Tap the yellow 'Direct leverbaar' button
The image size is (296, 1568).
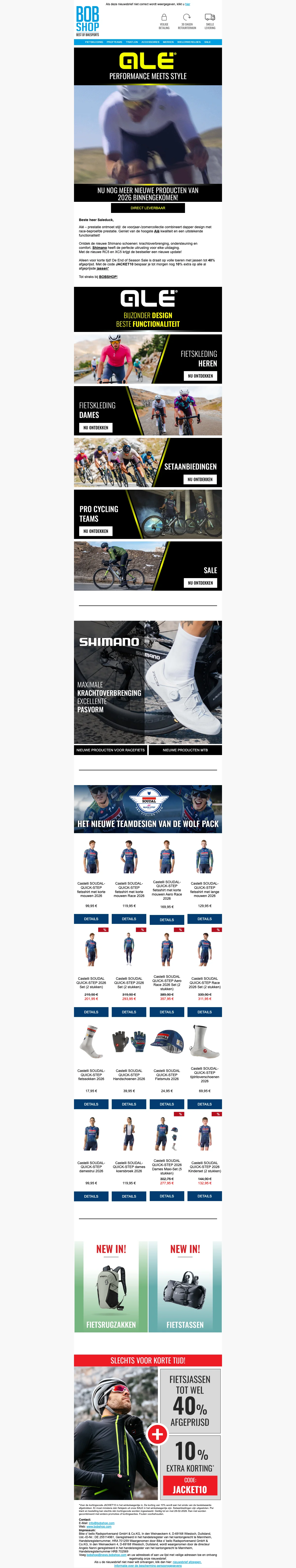point(148,207)
